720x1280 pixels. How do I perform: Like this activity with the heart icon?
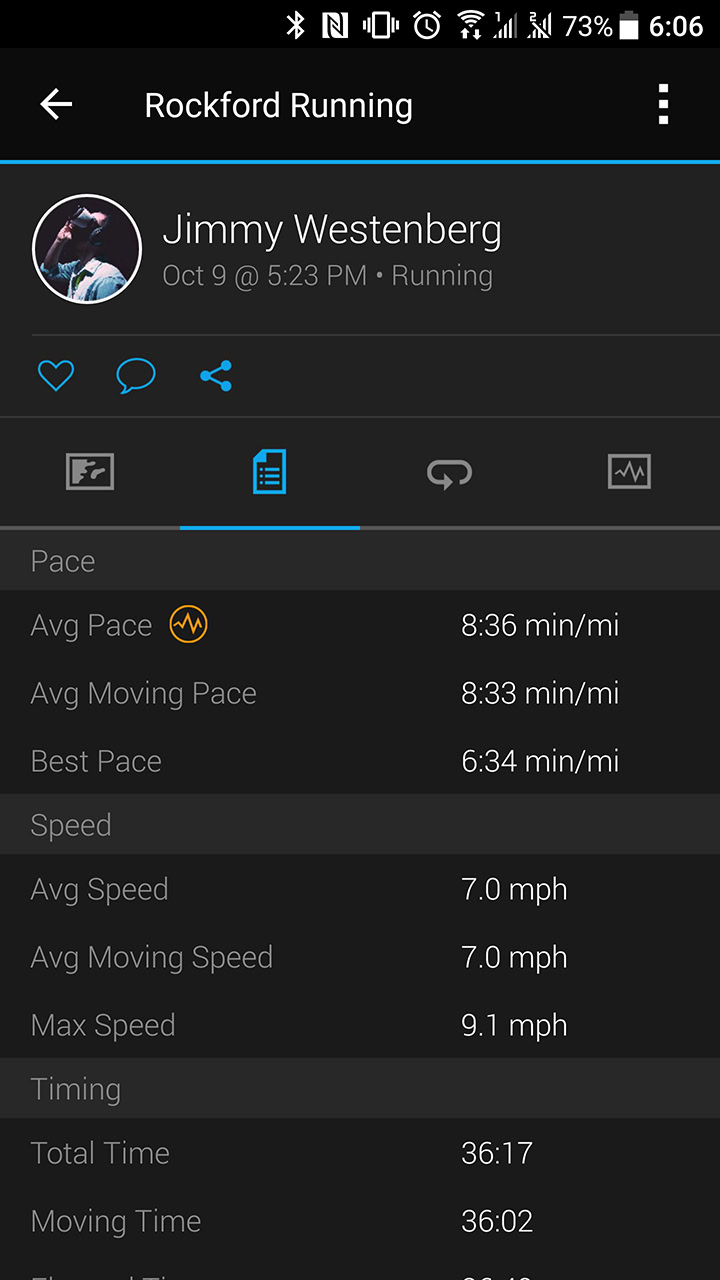pyautogui.click(x=56, y=376)
